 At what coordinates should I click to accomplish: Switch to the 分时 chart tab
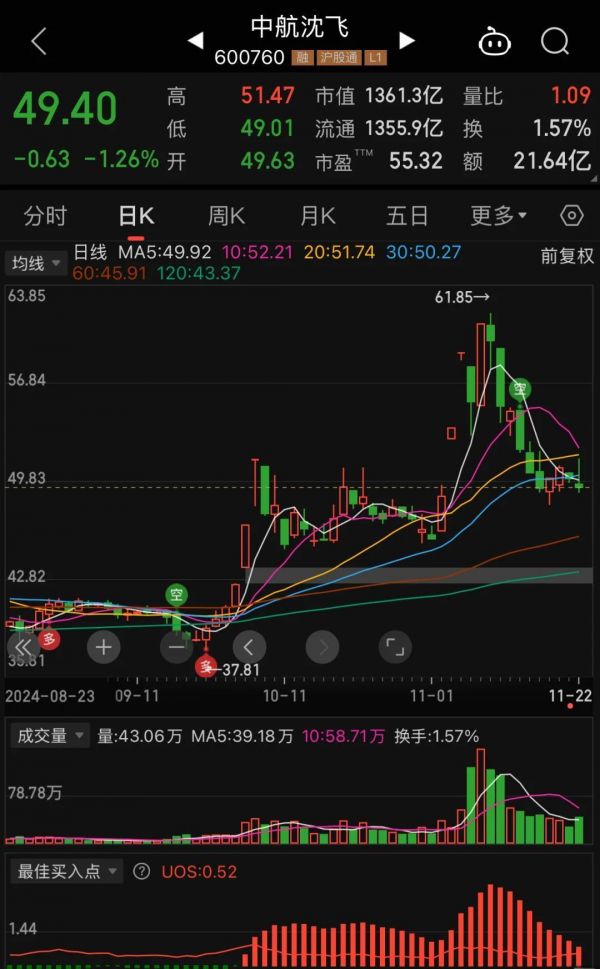click(x=45, y=216)
